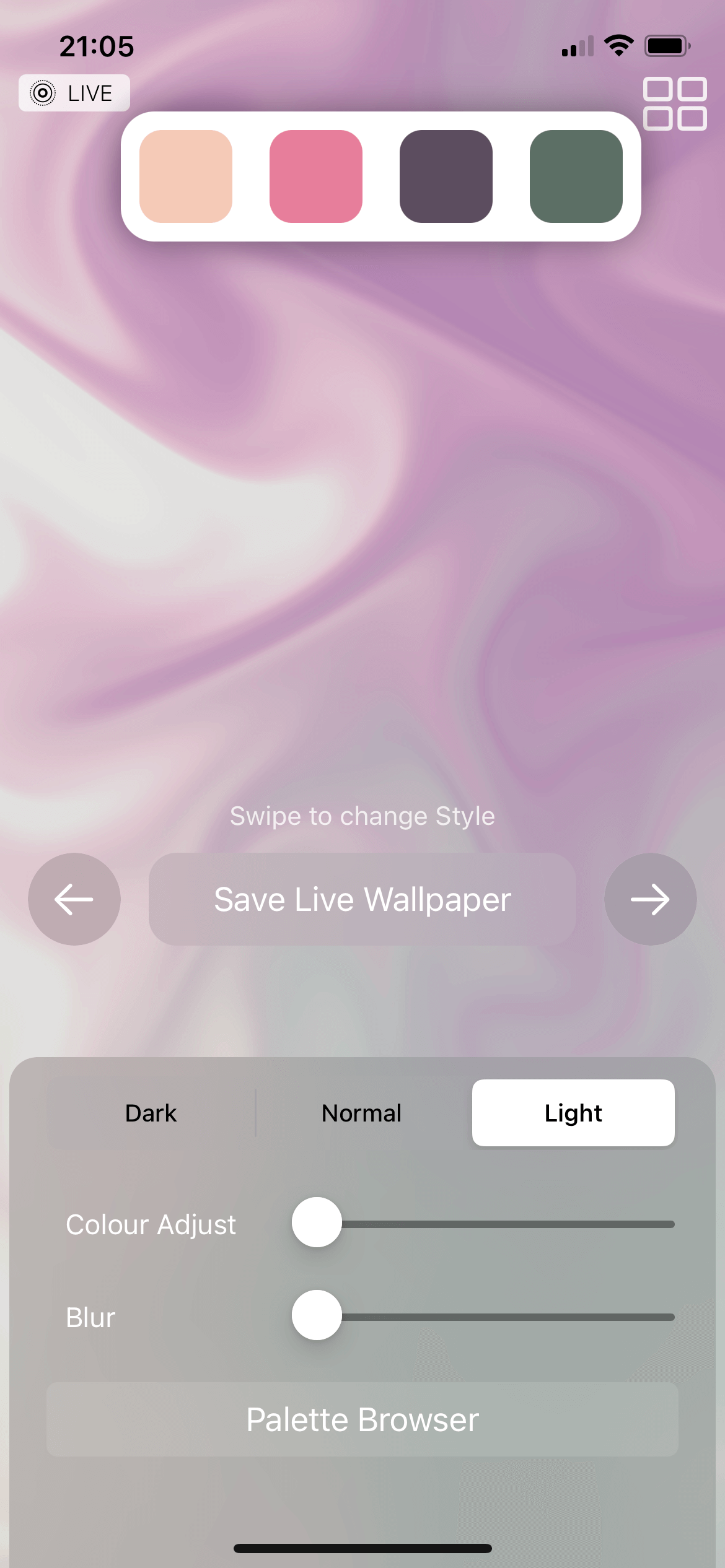The width and height of the screenshot is (725, 1568).
Task: Switch to Dark mode
Action: pos(151,1113)
